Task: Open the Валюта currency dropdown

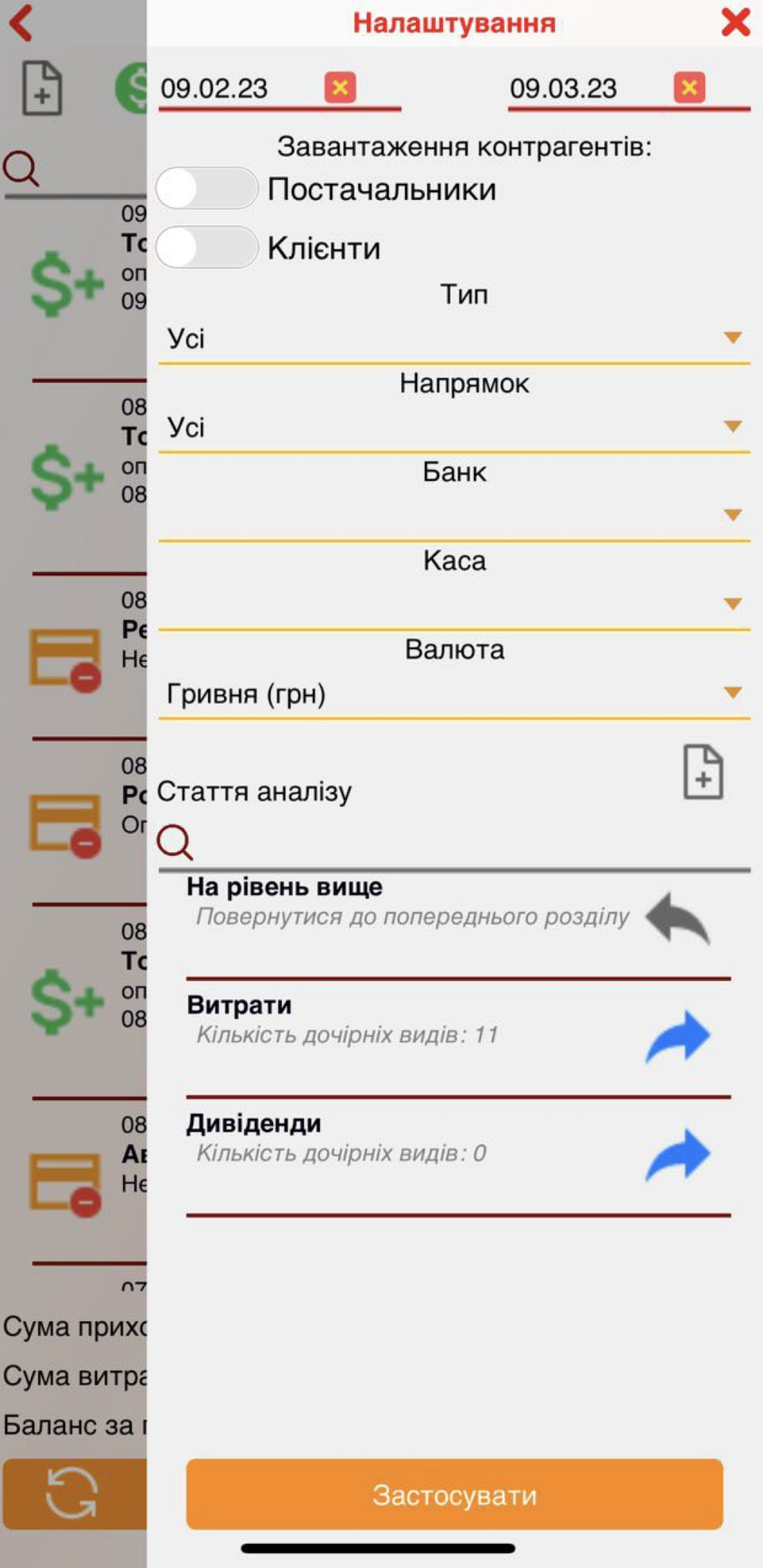Action: 732,693
